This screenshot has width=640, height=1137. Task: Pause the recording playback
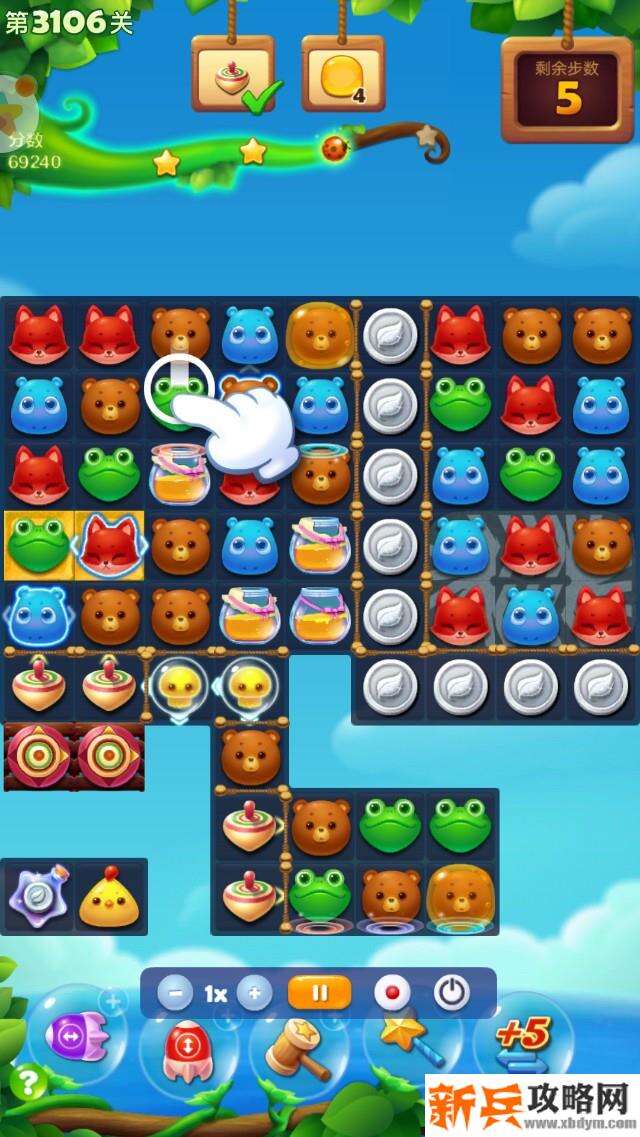pos(320,993)
